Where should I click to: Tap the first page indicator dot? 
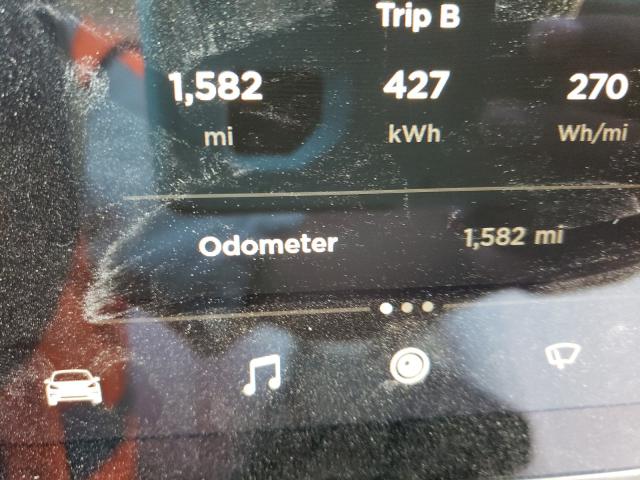386,308
